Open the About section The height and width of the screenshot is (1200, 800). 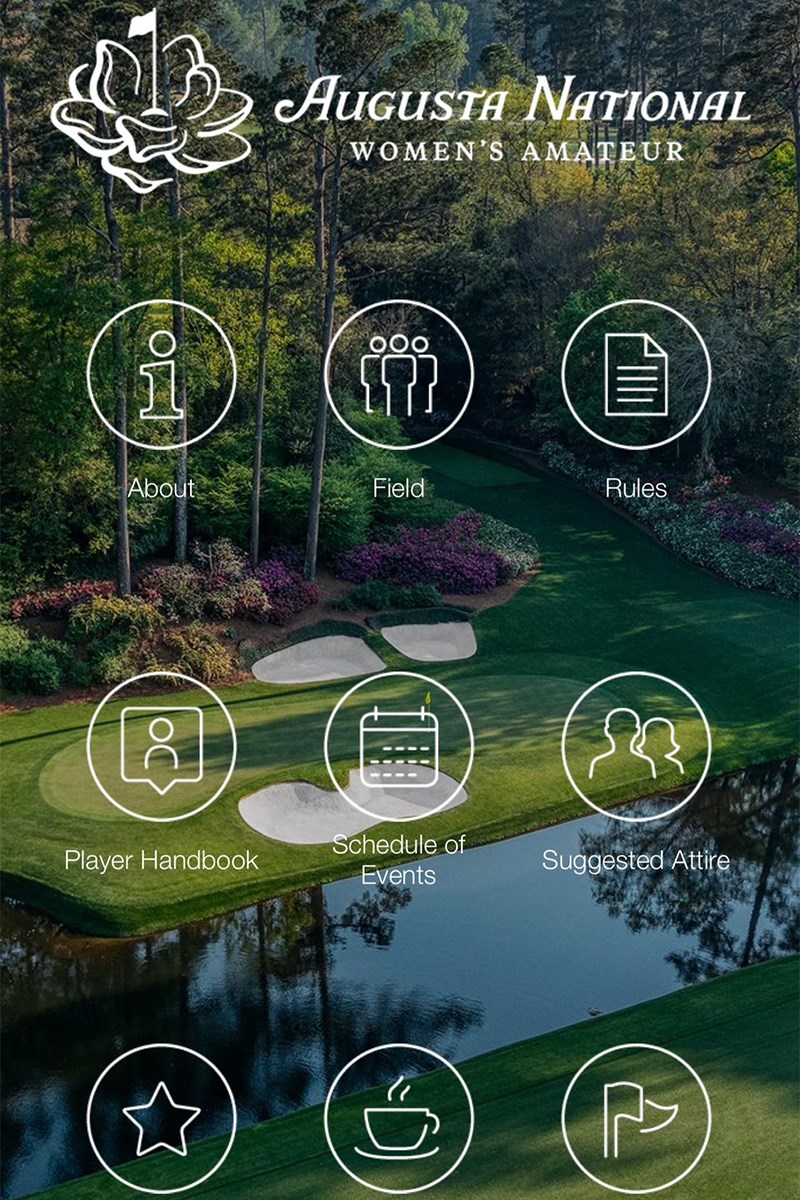[162, 375]
